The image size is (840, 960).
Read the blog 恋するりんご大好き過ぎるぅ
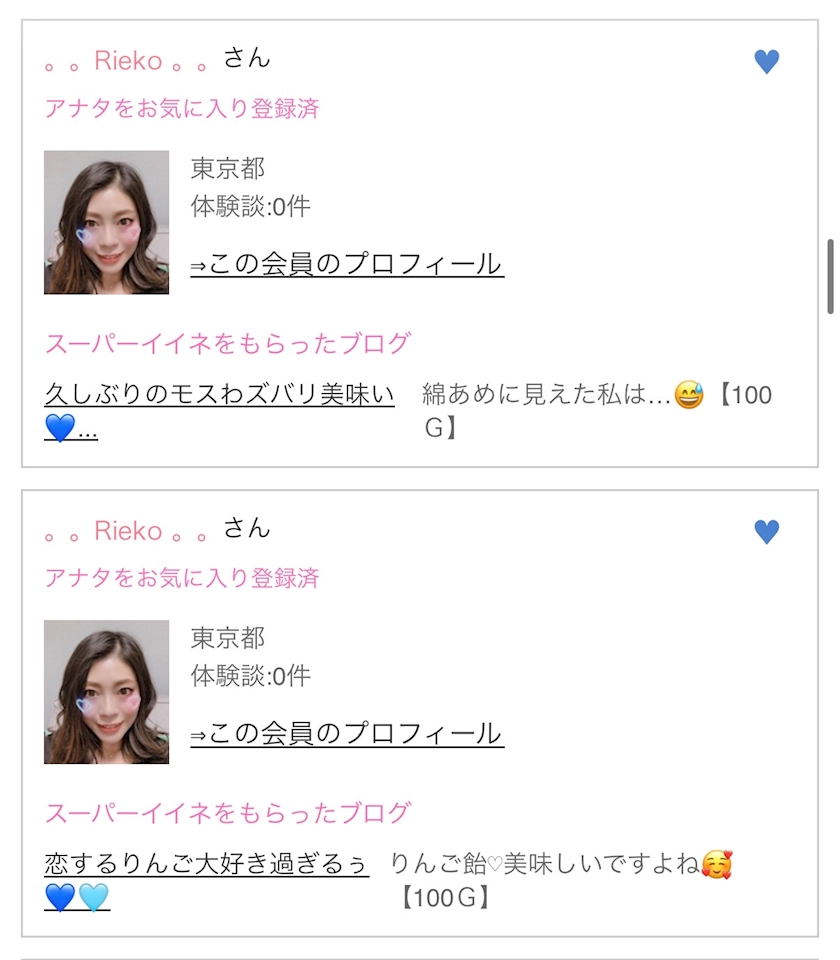(x=207, y=864)
